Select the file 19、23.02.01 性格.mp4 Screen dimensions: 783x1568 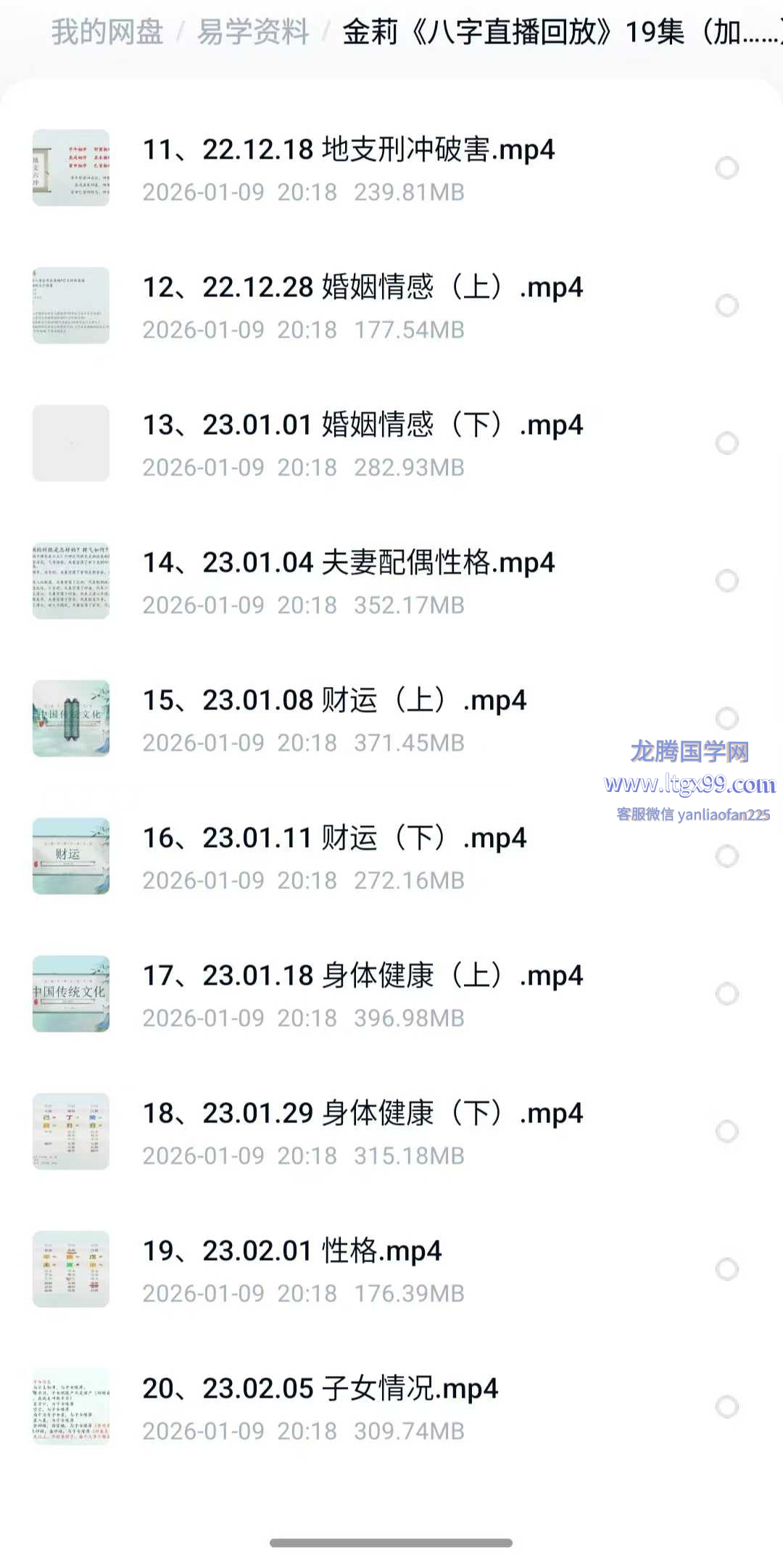pyautogui.click(x=726, y=1269)
